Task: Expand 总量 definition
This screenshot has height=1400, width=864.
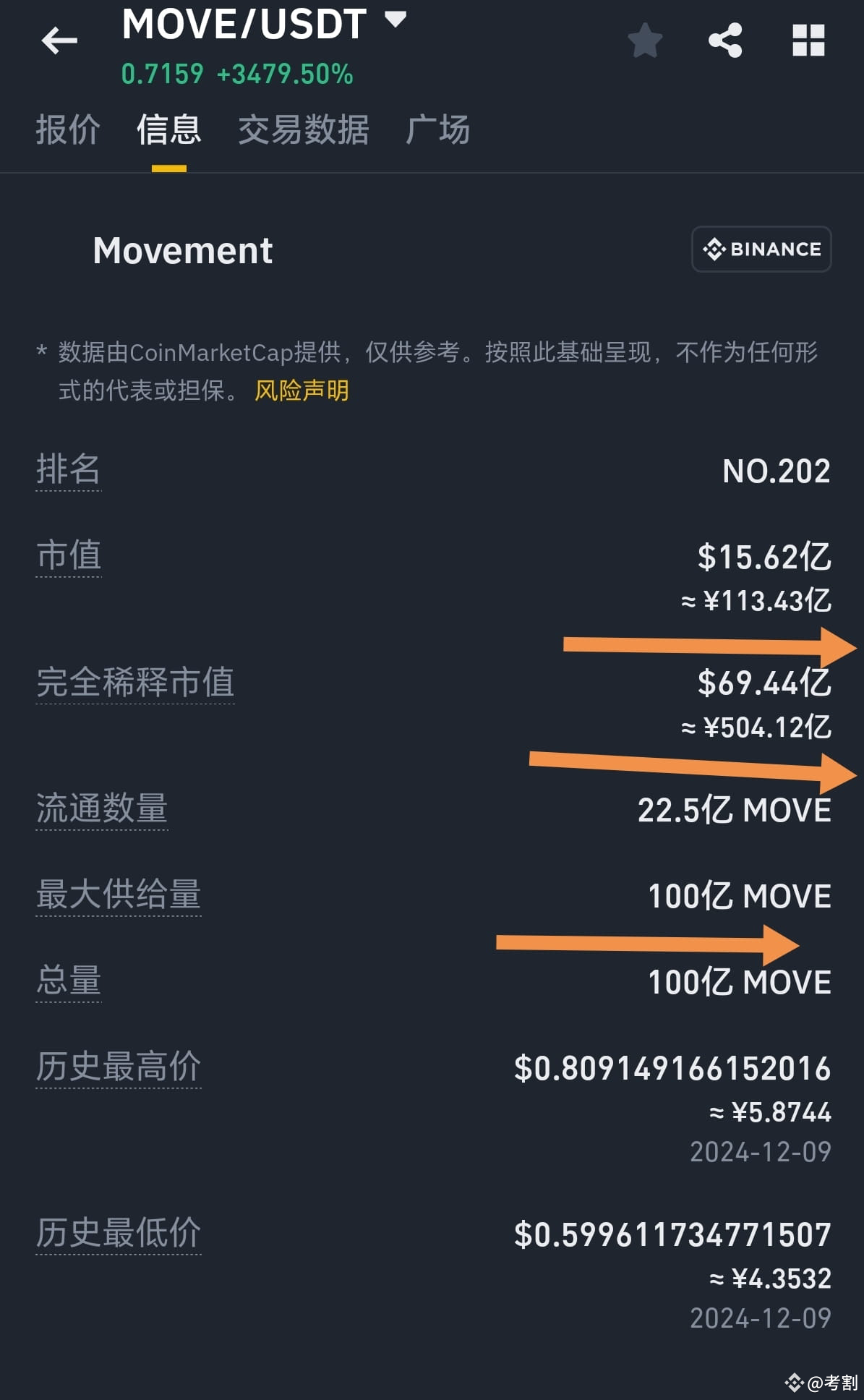Action: pyautogui.click(x=68, y=981)
